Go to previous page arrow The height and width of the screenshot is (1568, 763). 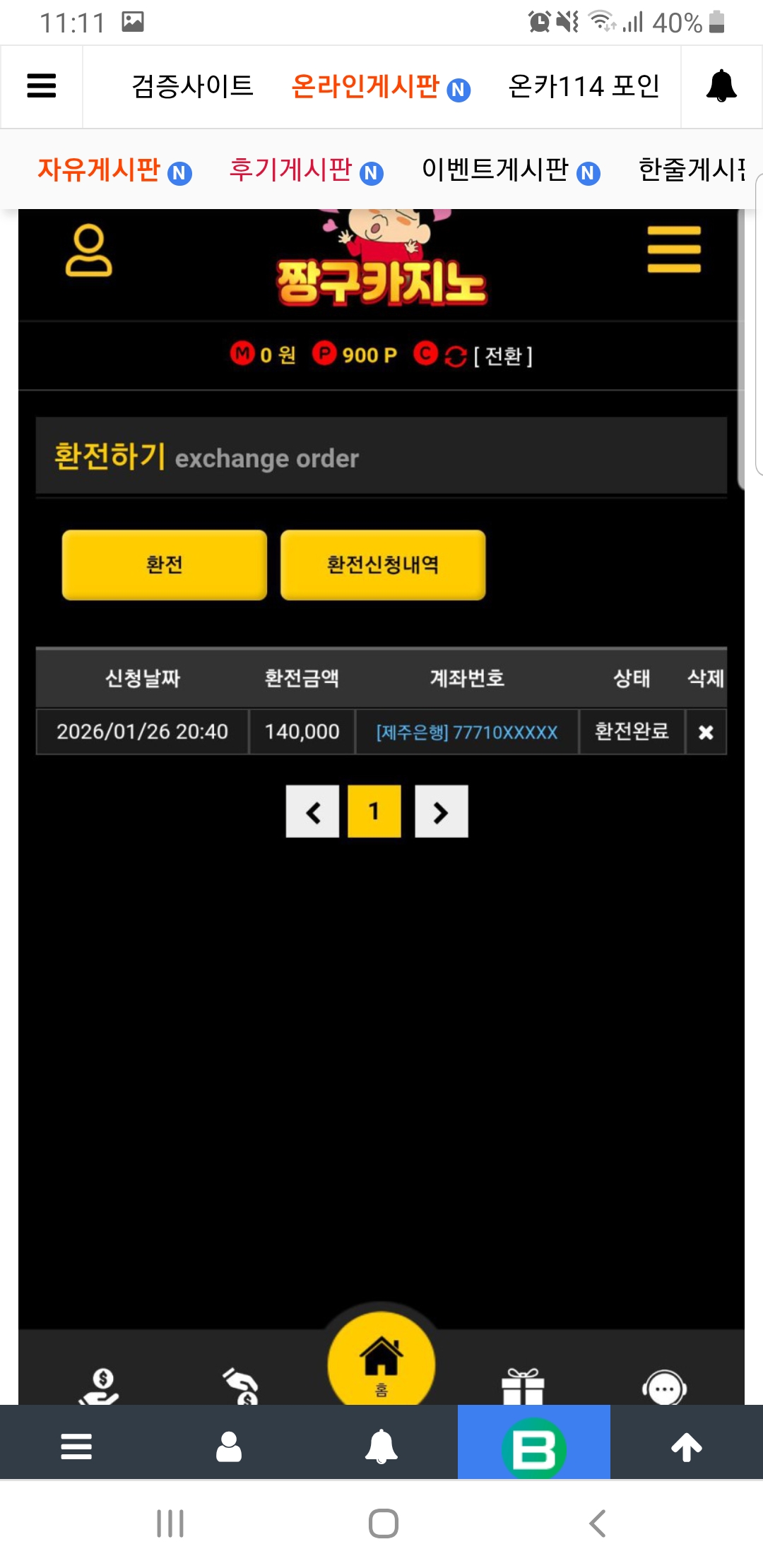click(x=312, y=812)
